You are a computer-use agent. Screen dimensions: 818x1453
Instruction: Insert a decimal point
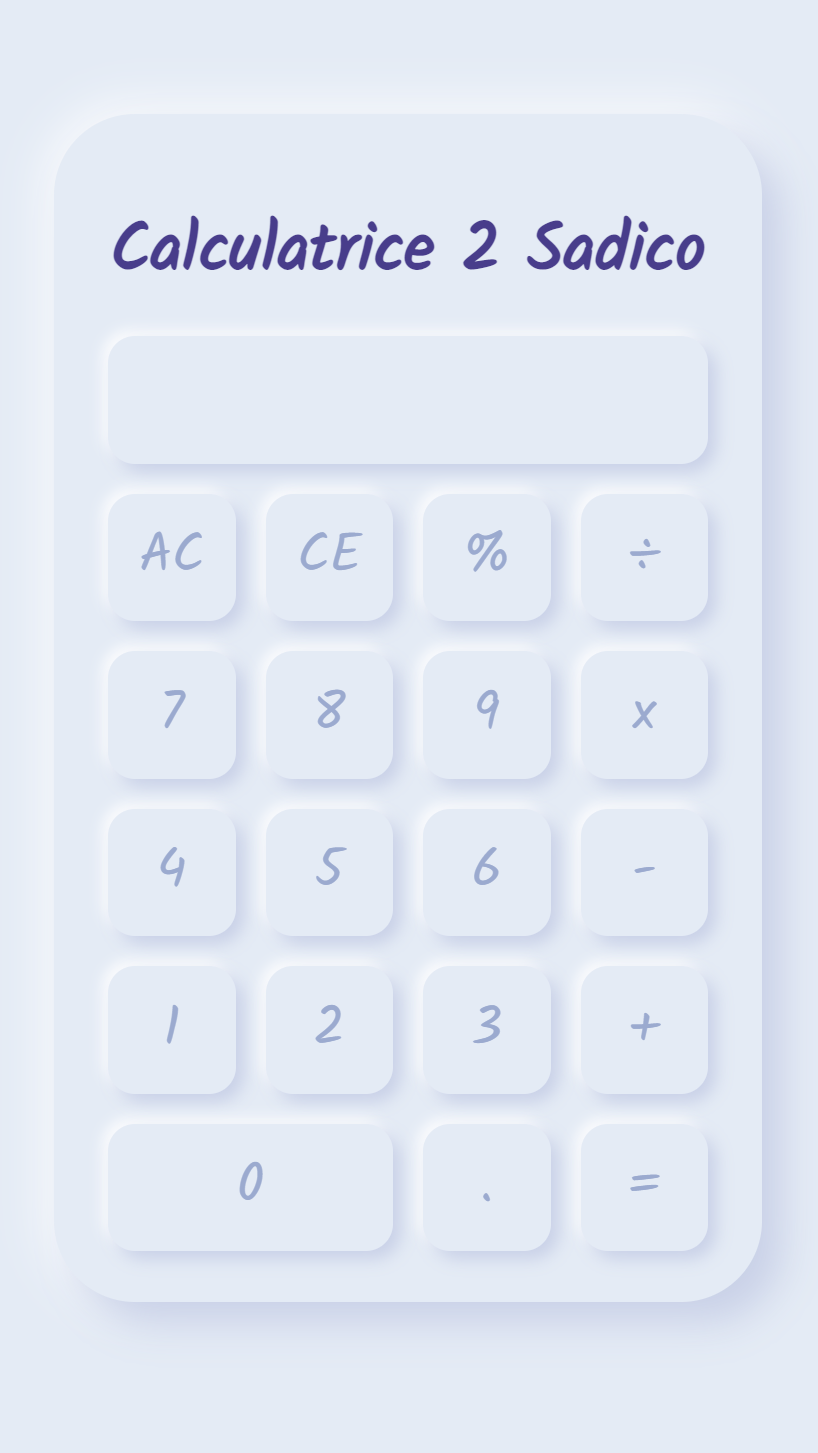point(487,1187)
